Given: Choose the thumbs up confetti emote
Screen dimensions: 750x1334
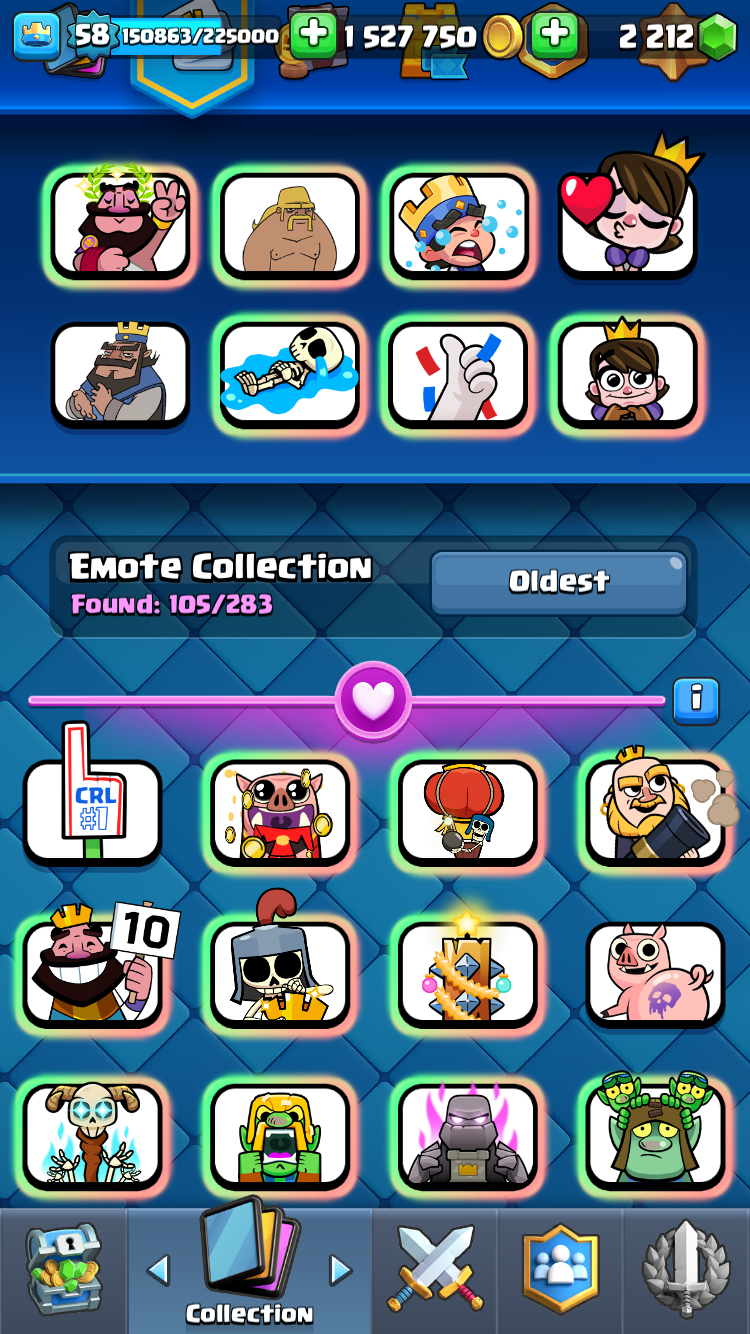Looking at the screenshot, I should tap(459, 374).
